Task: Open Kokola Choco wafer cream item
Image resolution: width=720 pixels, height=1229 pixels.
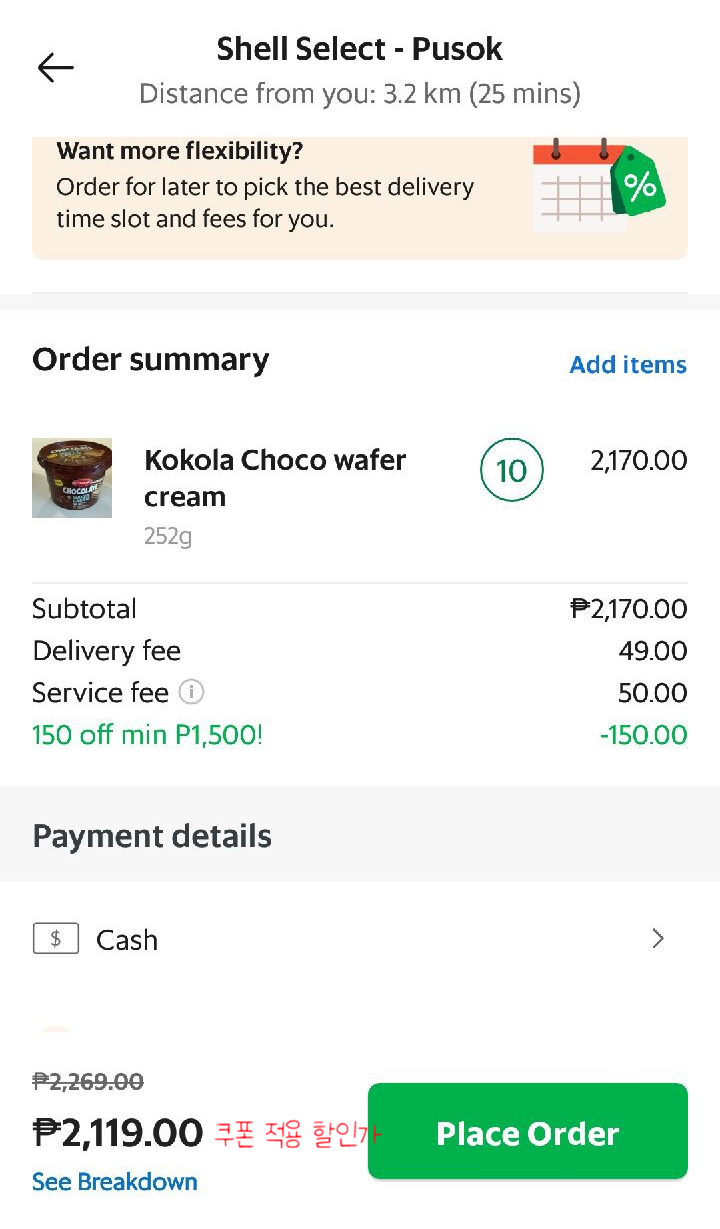Action: [275, 478]
